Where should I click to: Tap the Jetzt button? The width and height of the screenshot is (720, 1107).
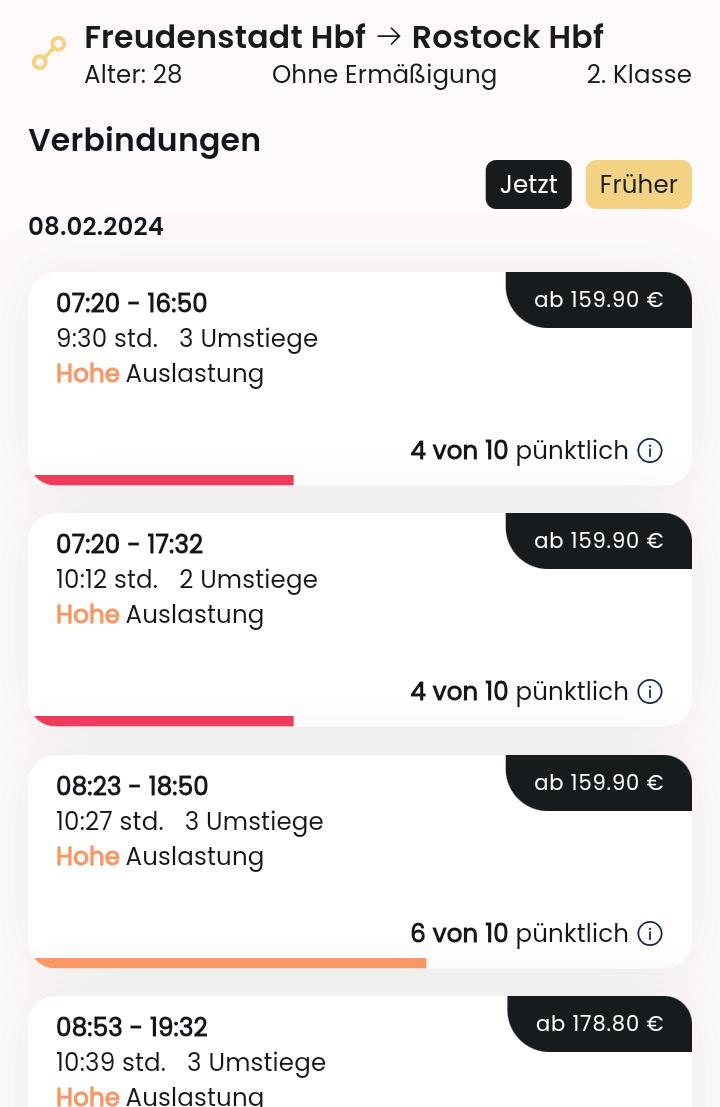click(x=528, y=185)
